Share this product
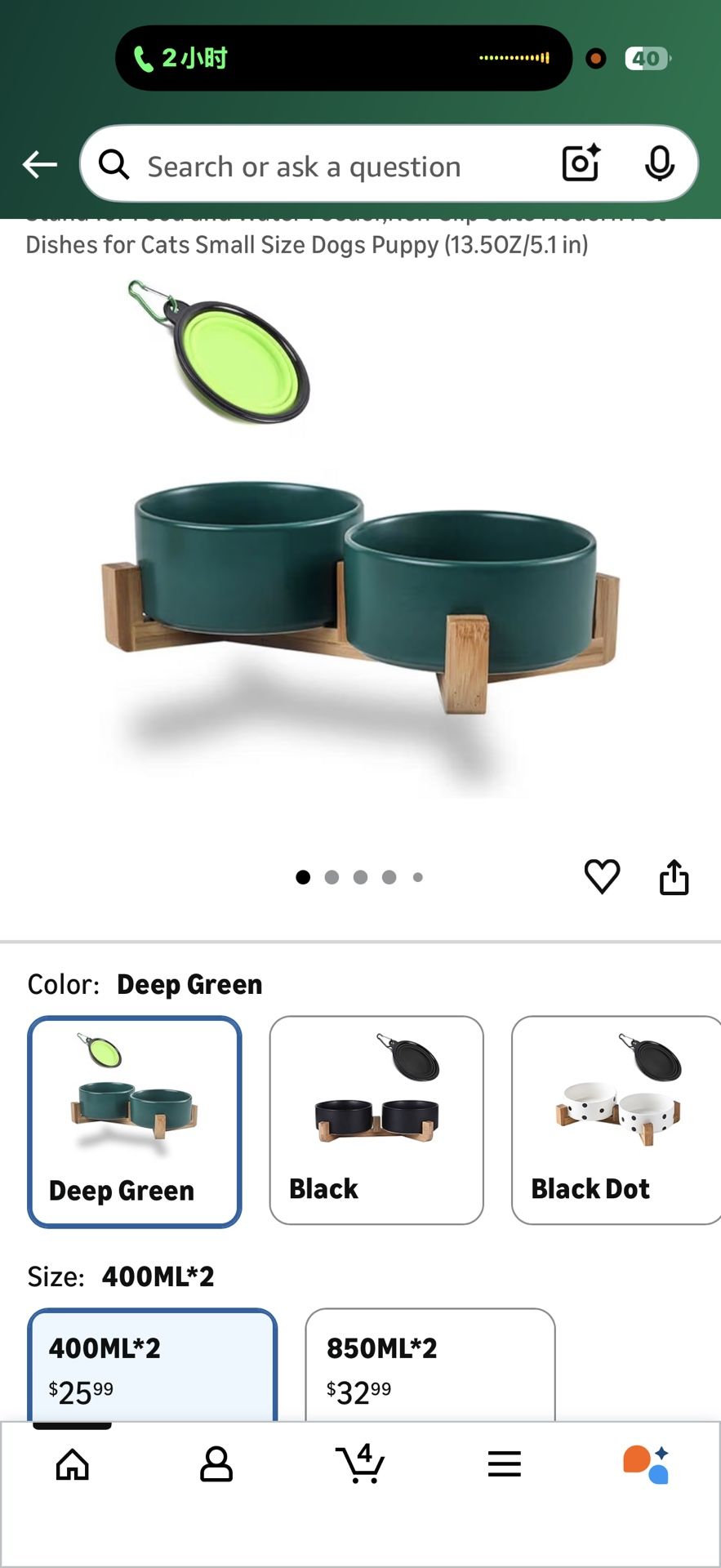721x1568 pixels. pyautogui.click(x=674, y=877)
